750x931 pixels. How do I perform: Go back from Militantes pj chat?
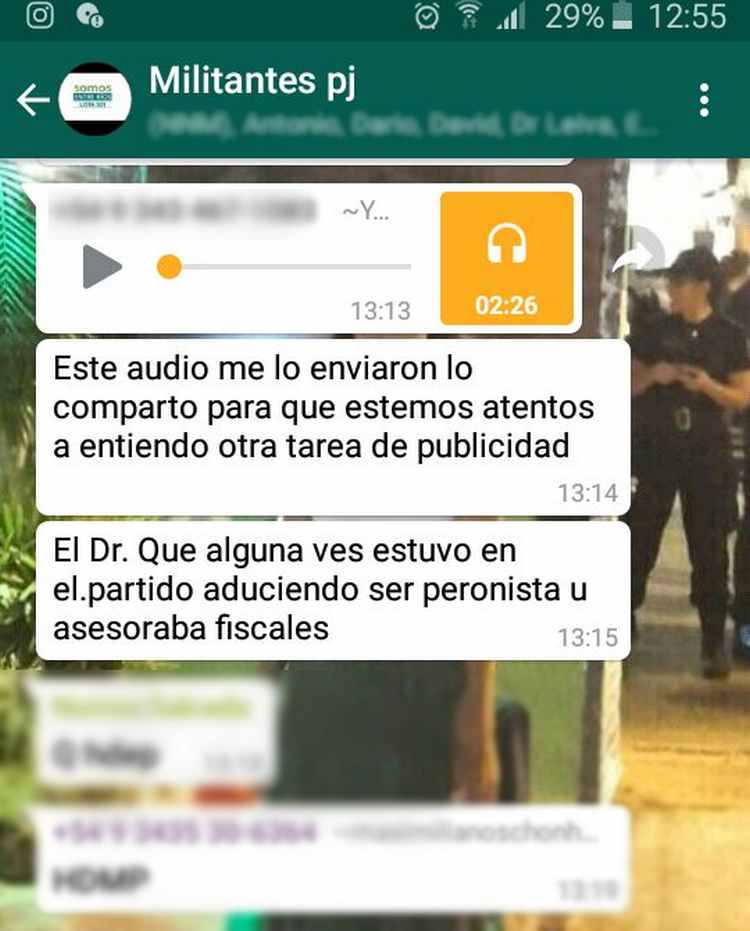(x=32, y=99)
